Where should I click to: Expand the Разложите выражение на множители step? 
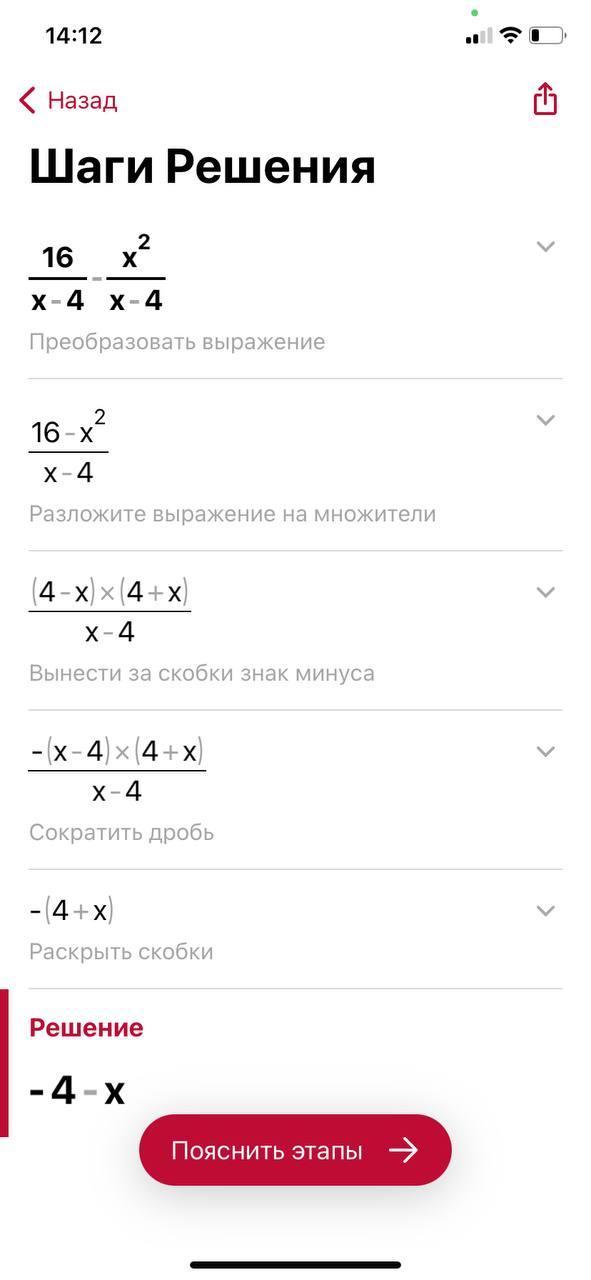[545, 420]
